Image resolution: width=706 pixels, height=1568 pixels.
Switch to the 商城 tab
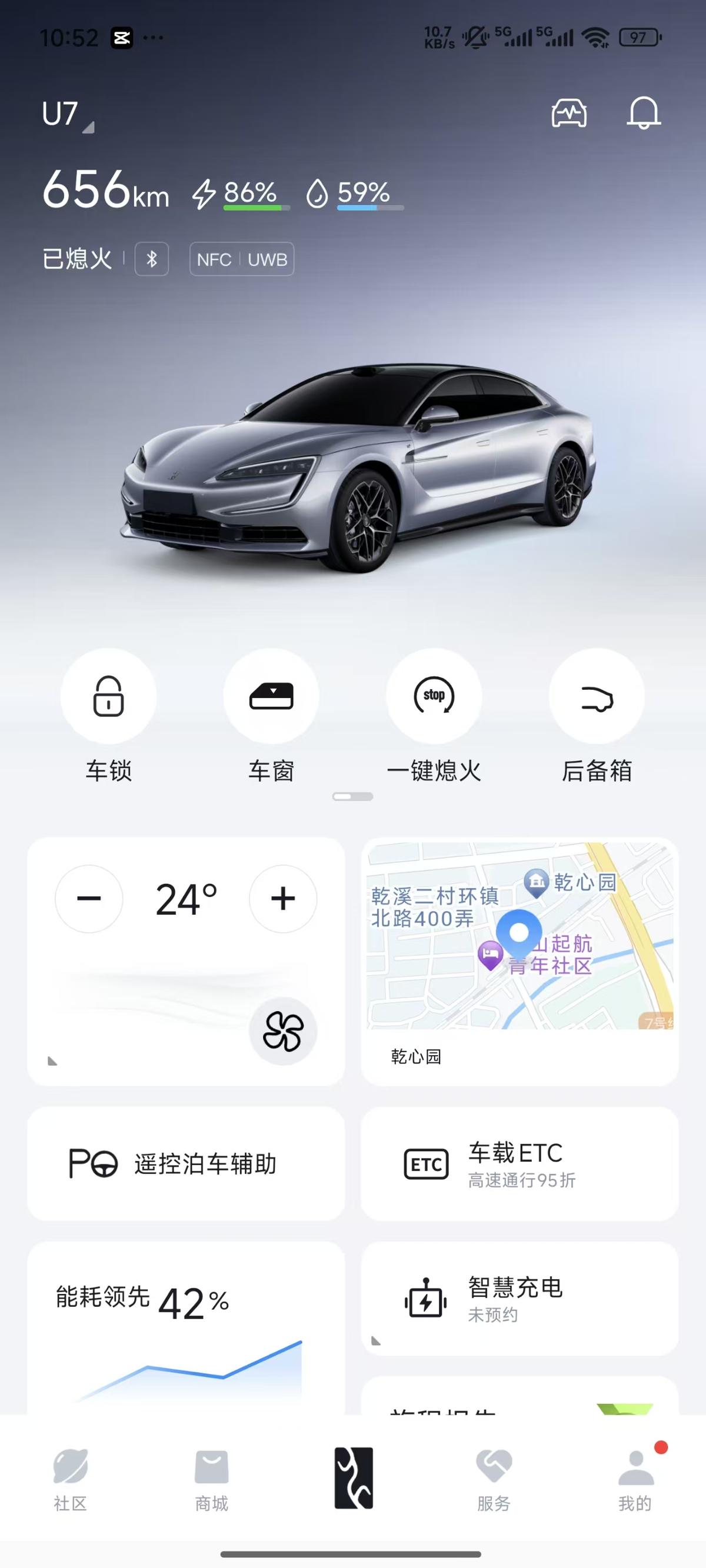tap(211, 1480)
